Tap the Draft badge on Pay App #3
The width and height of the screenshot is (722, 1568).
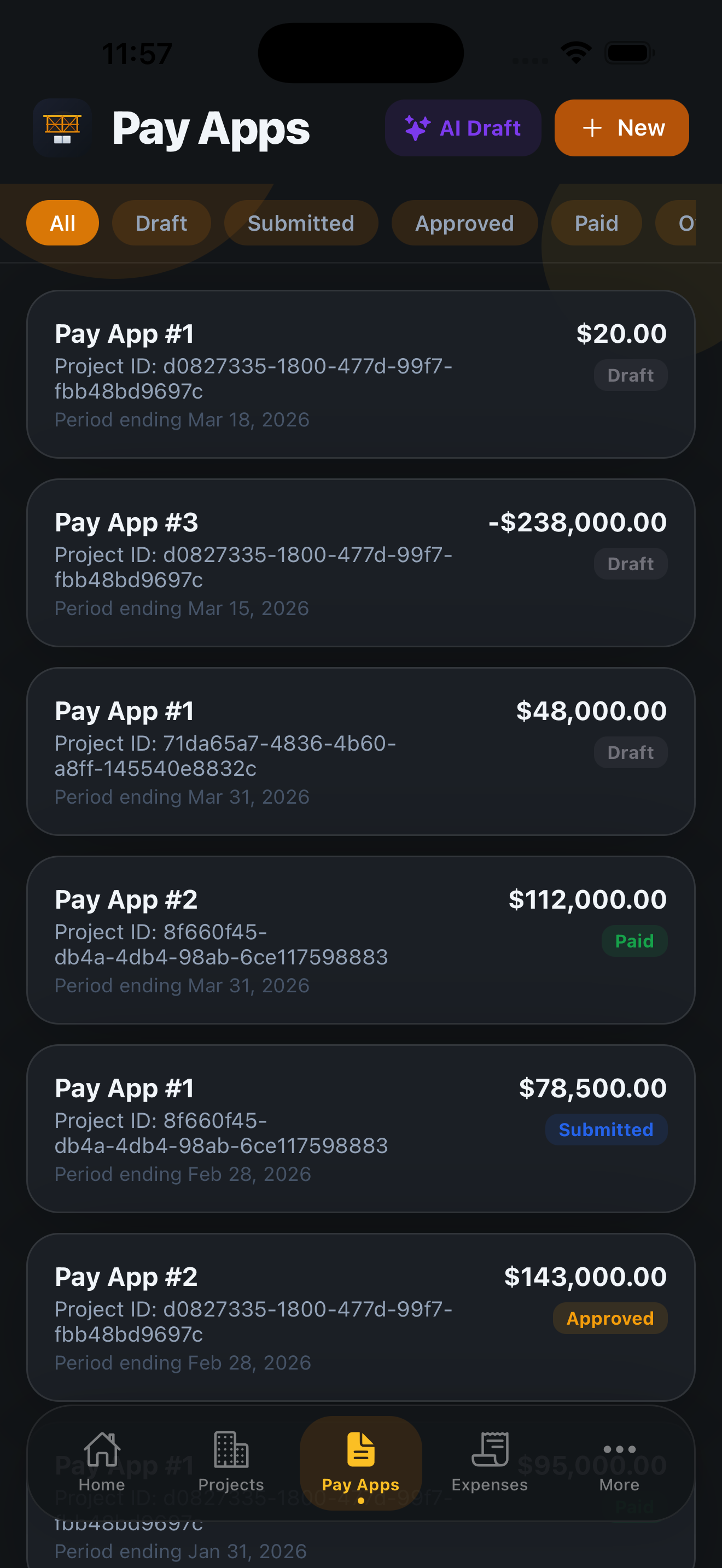[x=631, y=563]
